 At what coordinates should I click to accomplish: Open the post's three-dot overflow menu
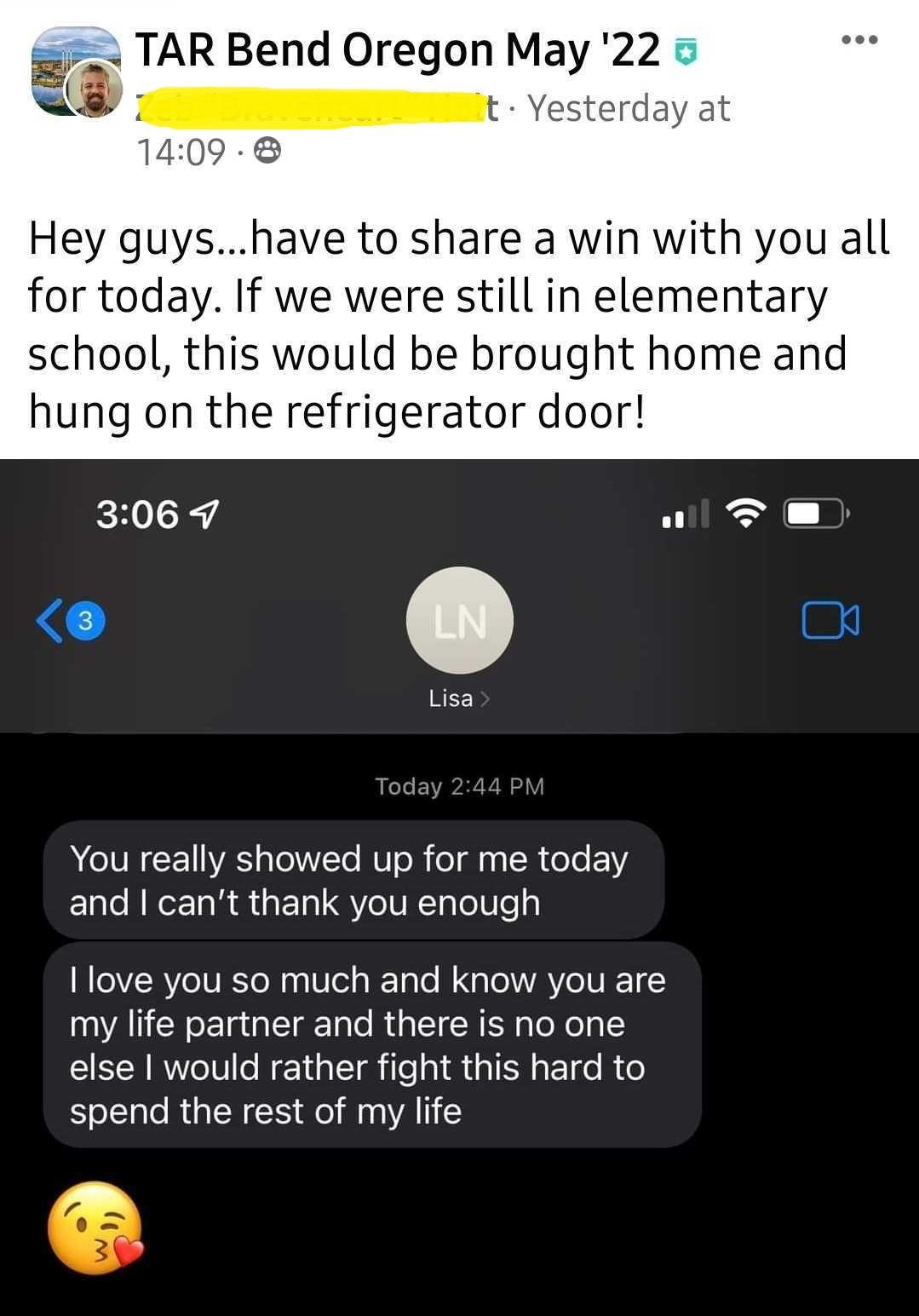(x=859, y=40)
